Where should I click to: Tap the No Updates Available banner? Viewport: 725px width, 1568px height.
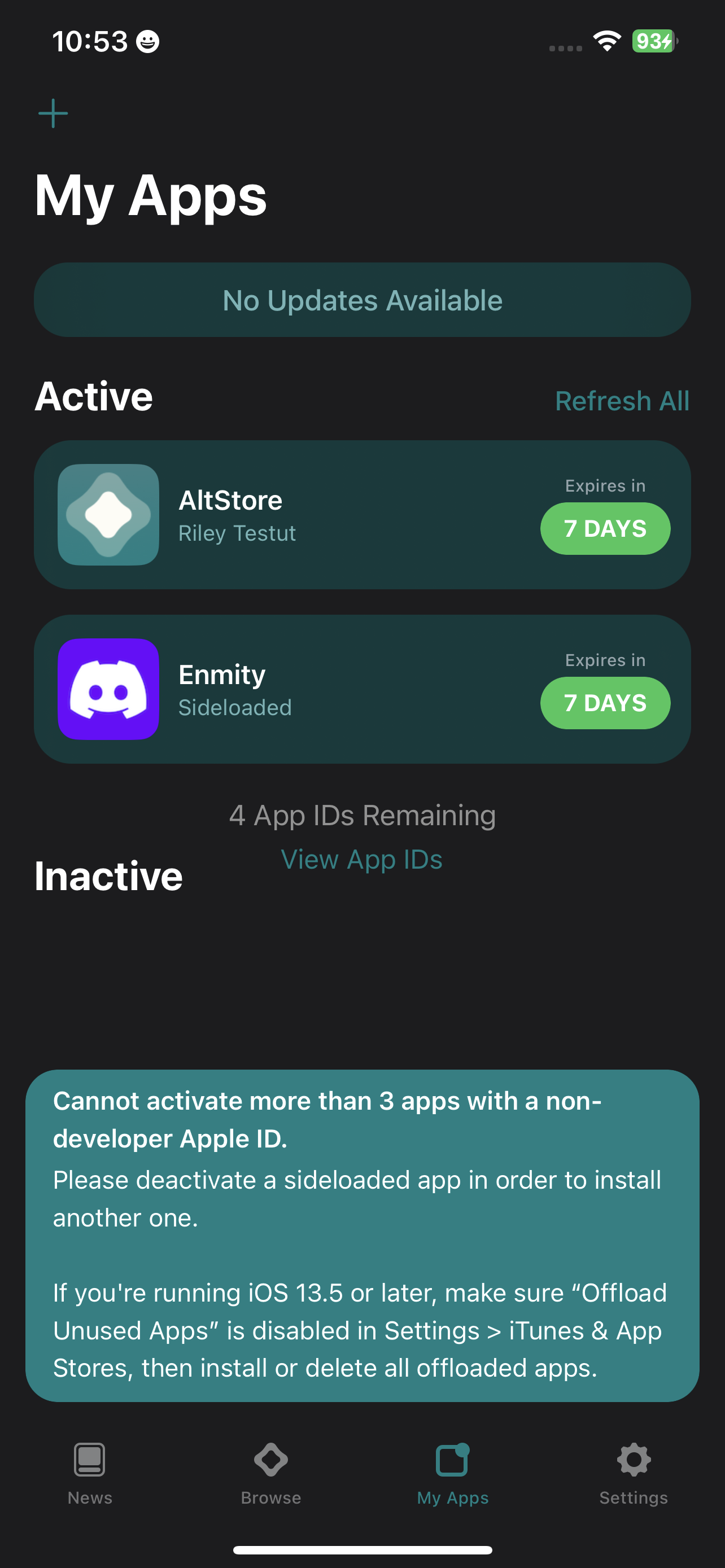pyautogui.click(x=362, y=300)
